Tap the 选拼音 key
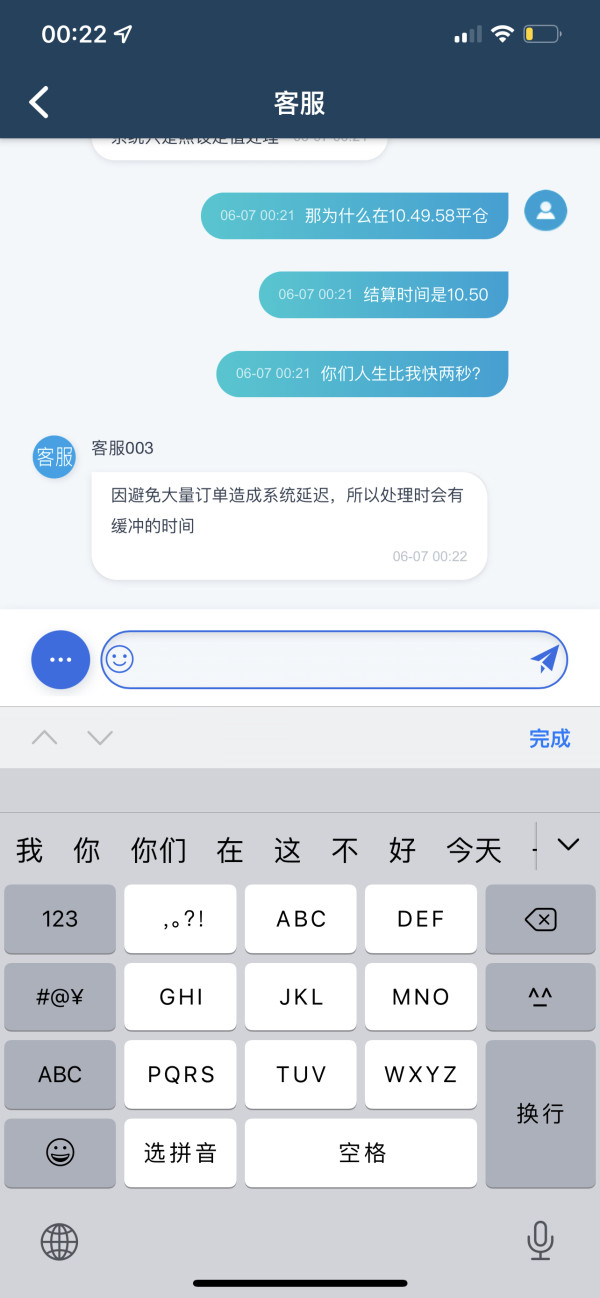Screen dimensions: 600x1298 point(180,1153)
